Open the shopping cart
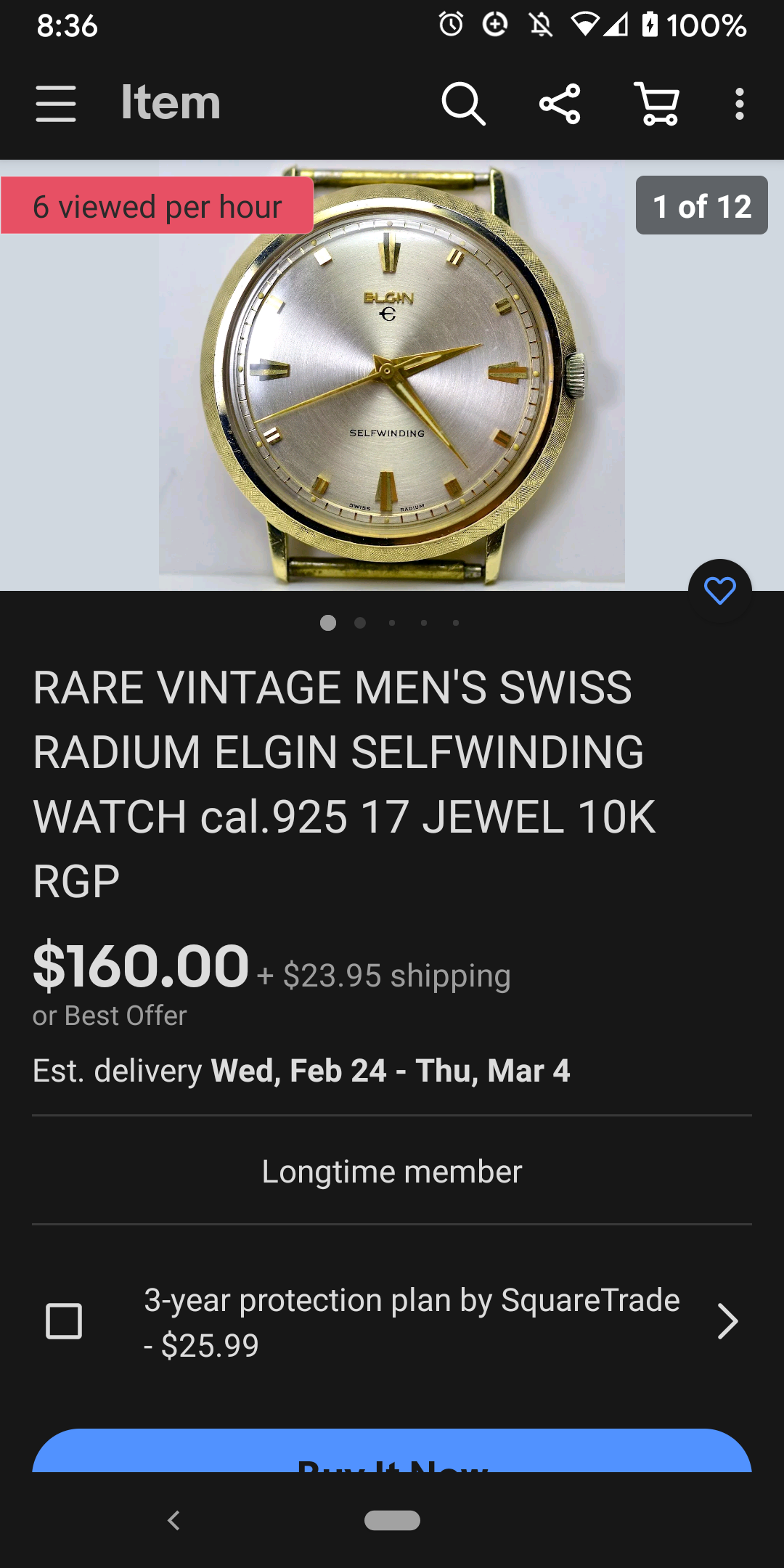784x1568 pixels. point(657,103)
